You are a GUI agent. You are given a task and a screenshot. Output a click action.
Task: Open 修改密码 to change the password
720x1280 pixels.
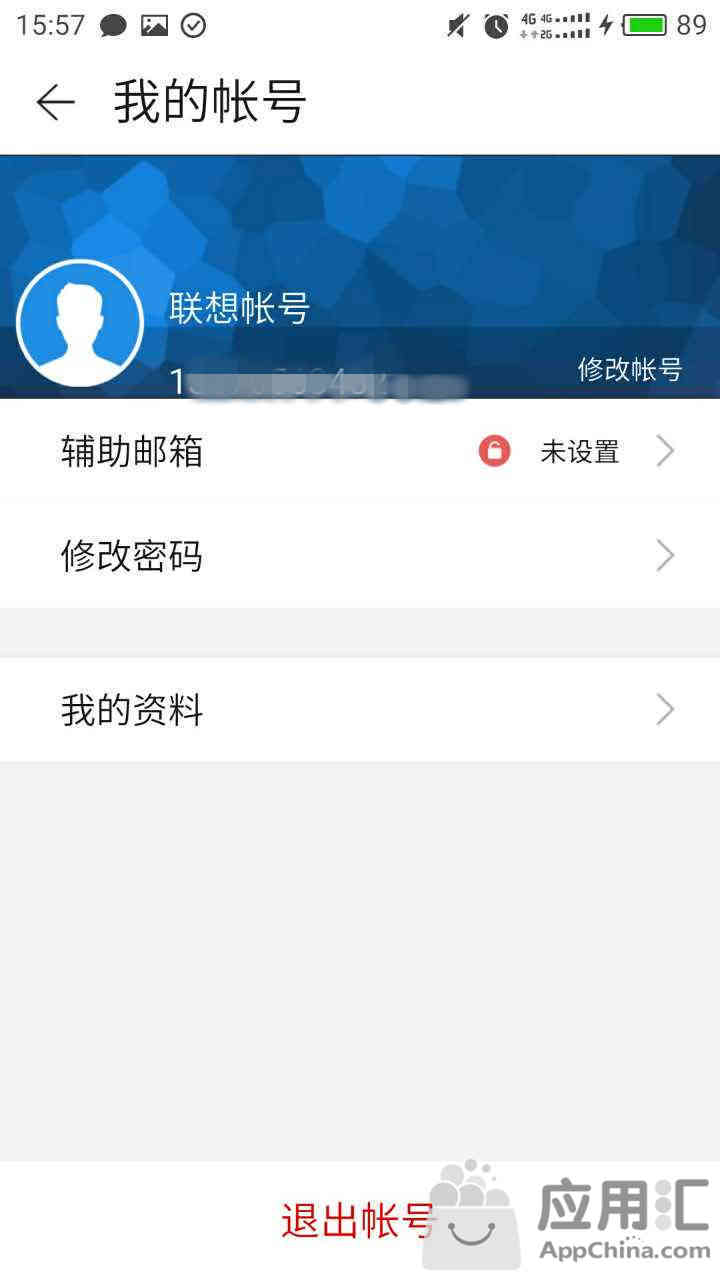tap(360, 555)
